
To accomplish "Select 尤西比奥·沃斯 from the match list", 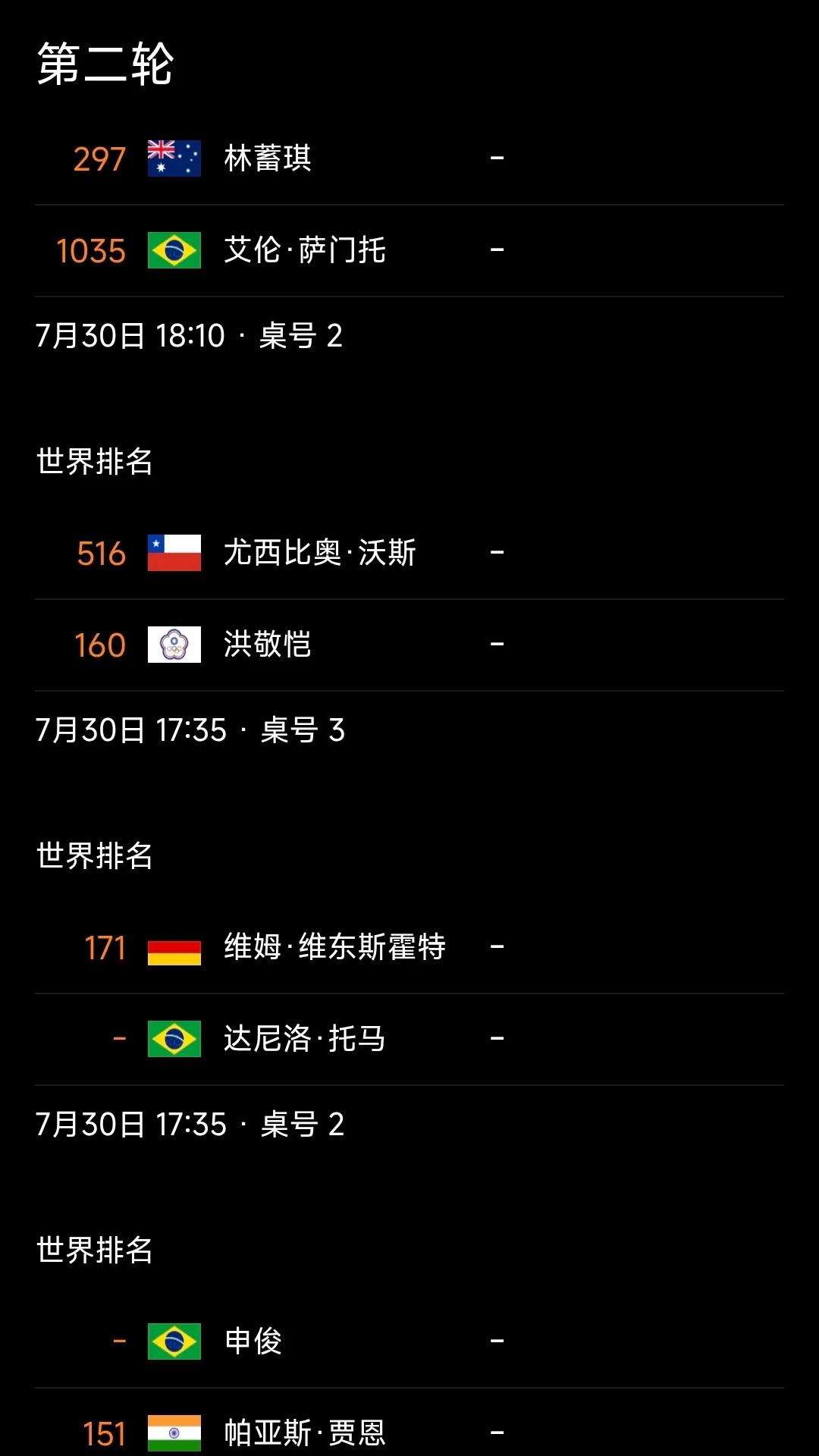I will pyautogui.click(x=409, y=554).
